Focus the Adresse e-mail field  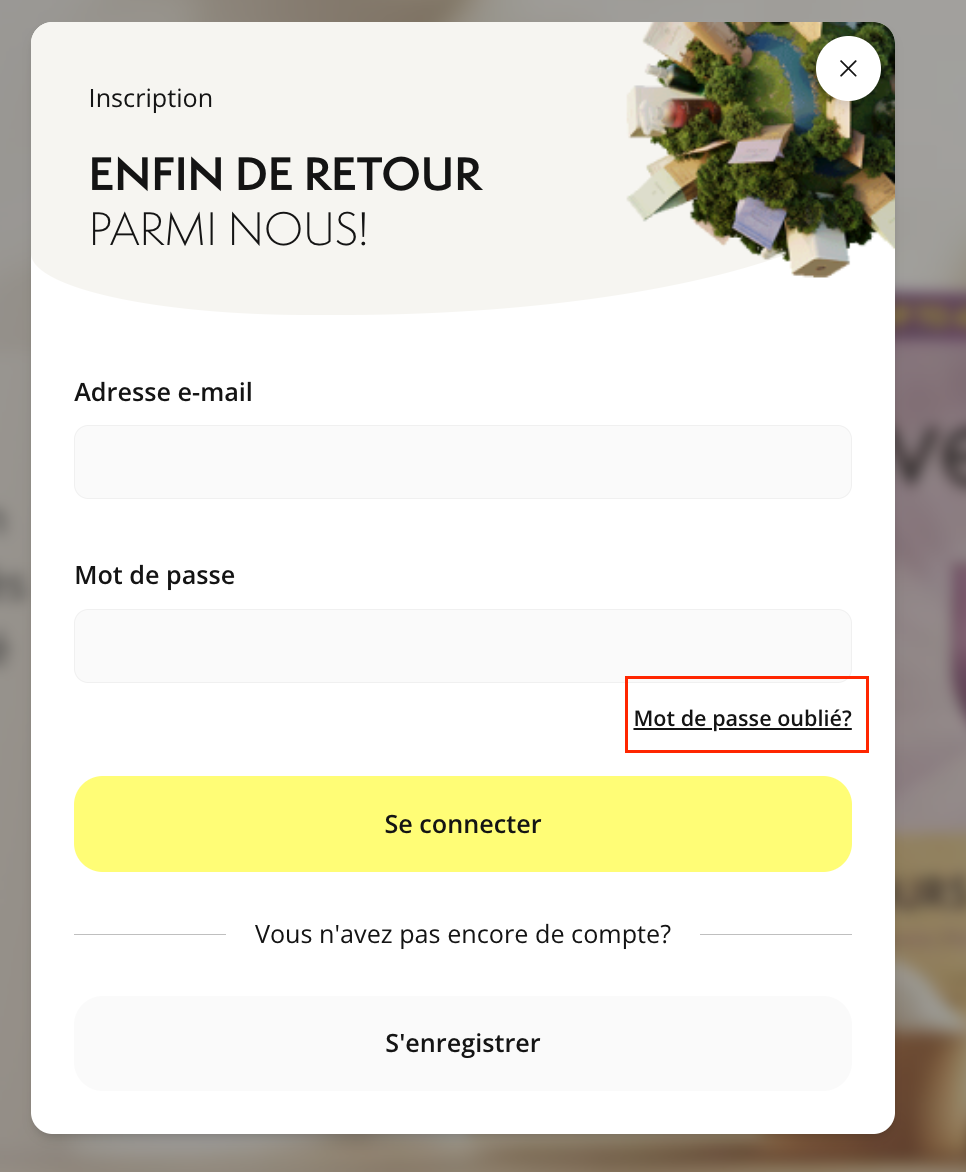(x=462, y=462)
